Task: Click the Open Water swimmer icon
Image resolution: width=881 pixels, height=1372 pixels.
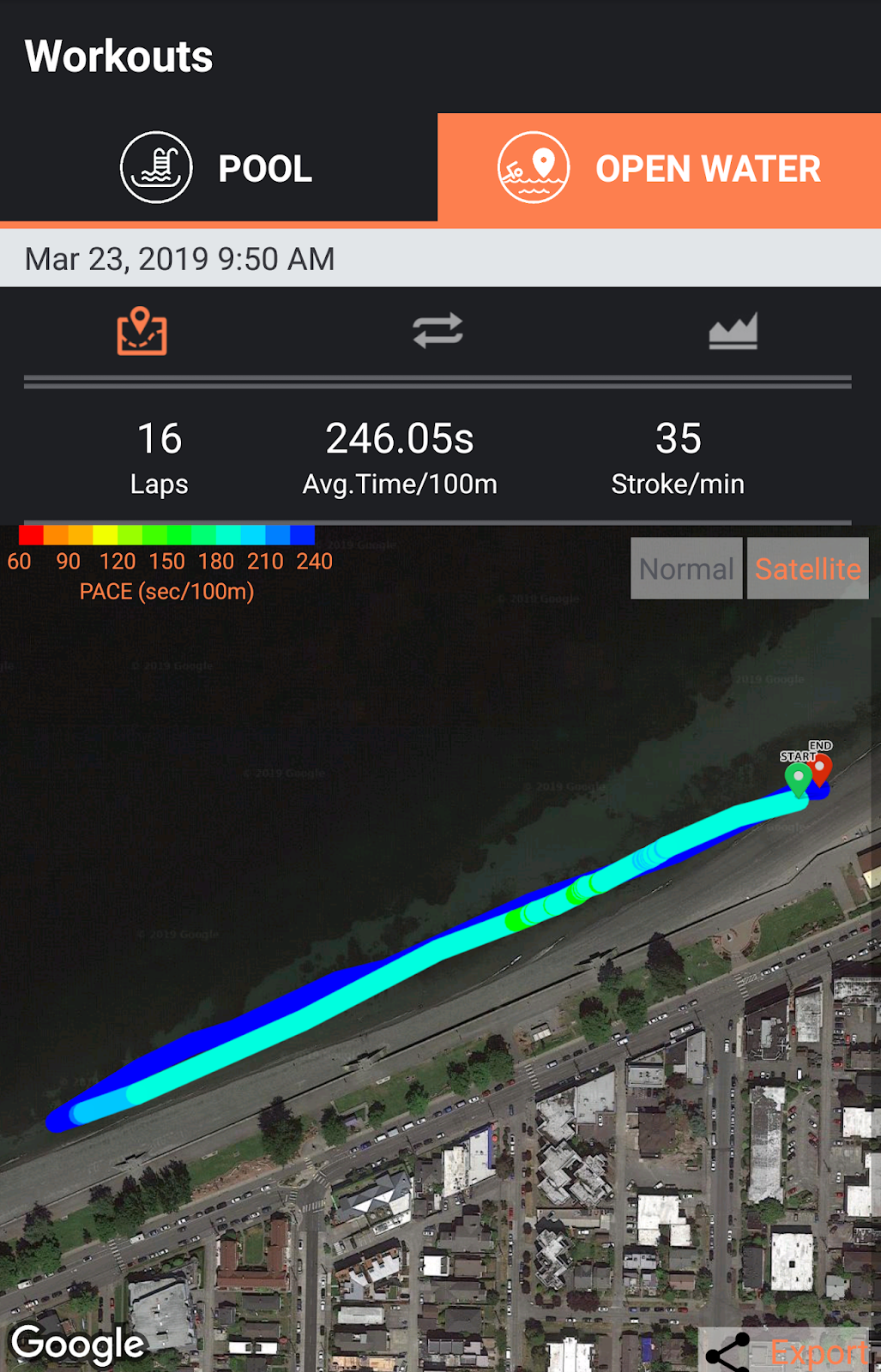Action: point(533,166)
